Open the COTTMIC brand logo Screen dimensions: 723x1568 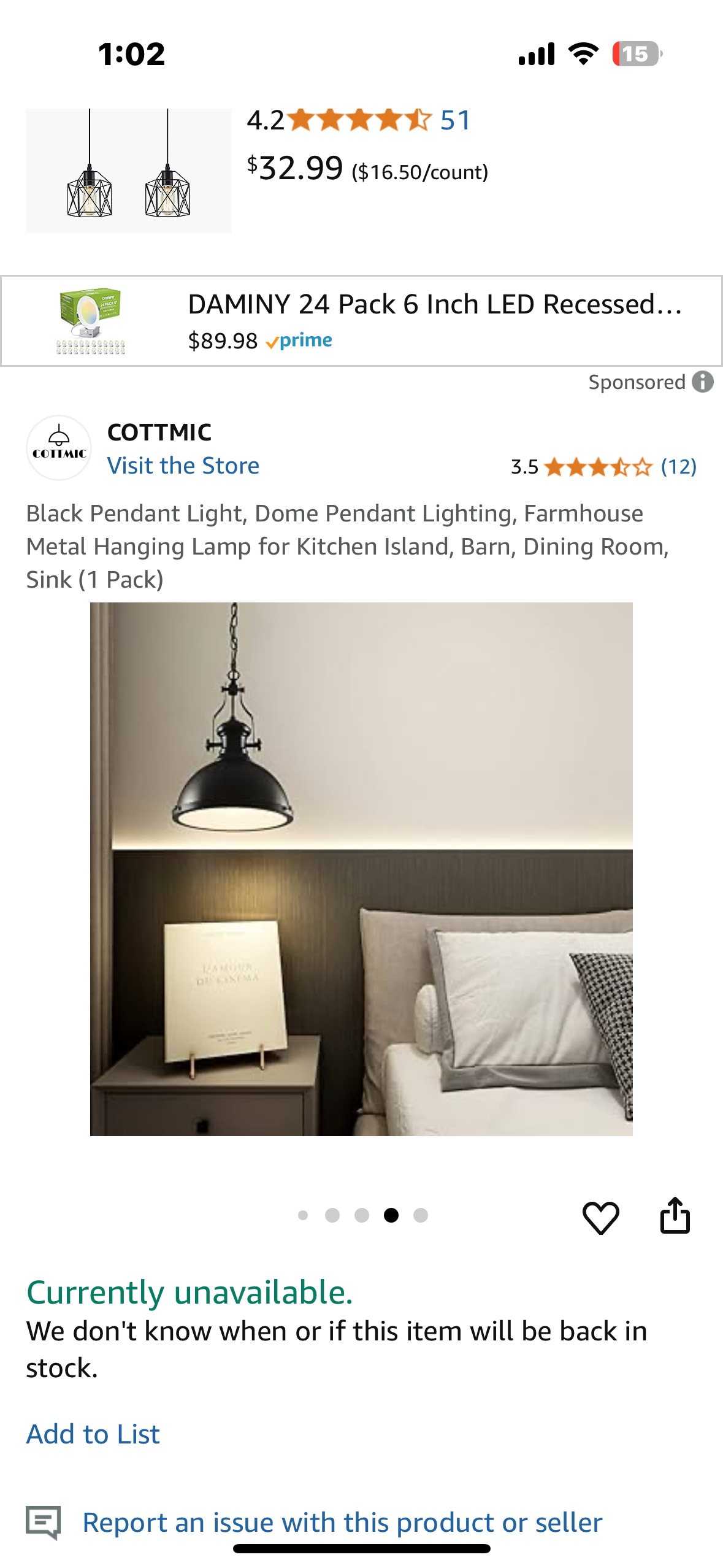click(x=59, y=448)
